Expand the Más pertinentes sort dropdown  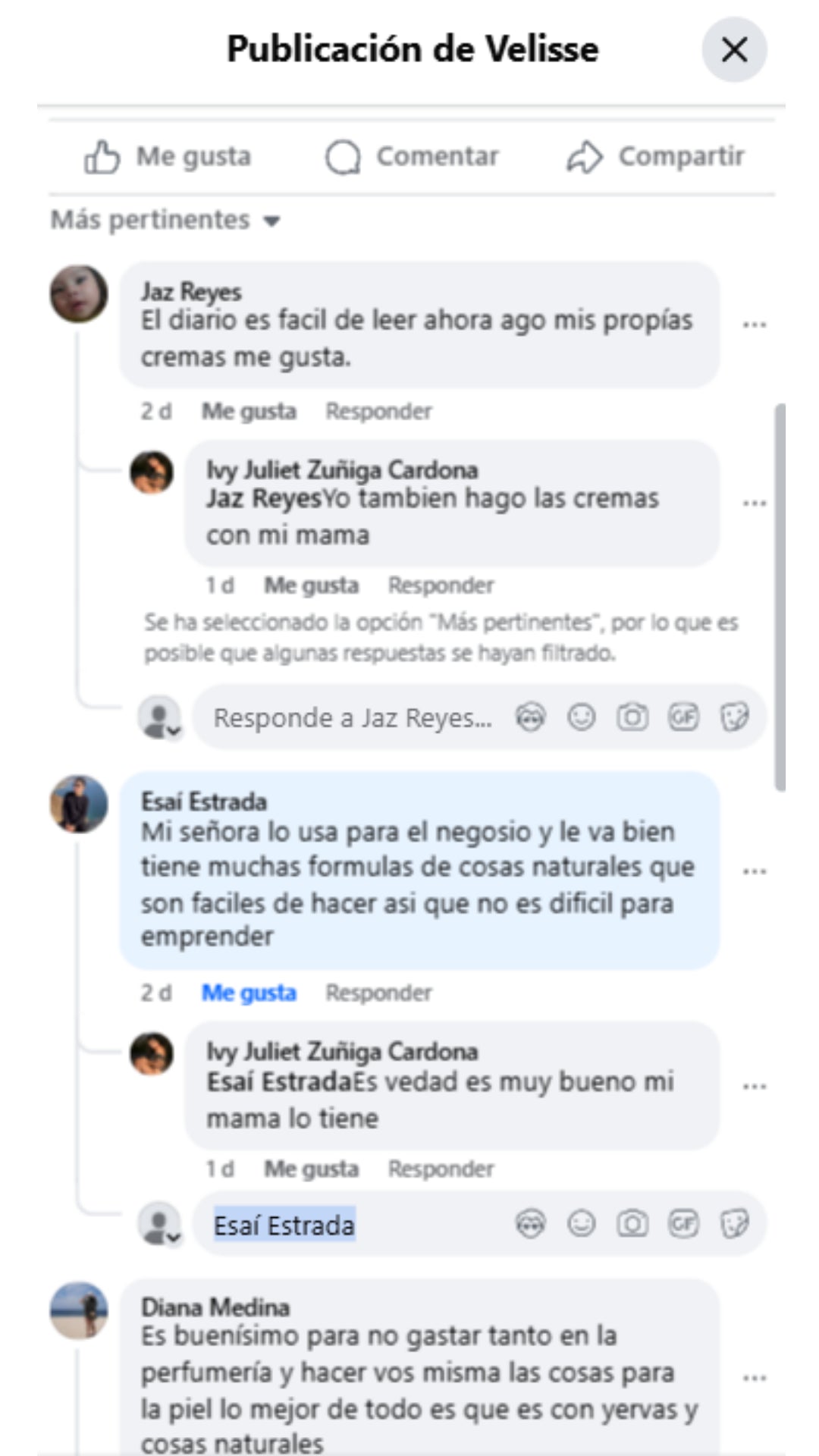(x=165, y=220)
